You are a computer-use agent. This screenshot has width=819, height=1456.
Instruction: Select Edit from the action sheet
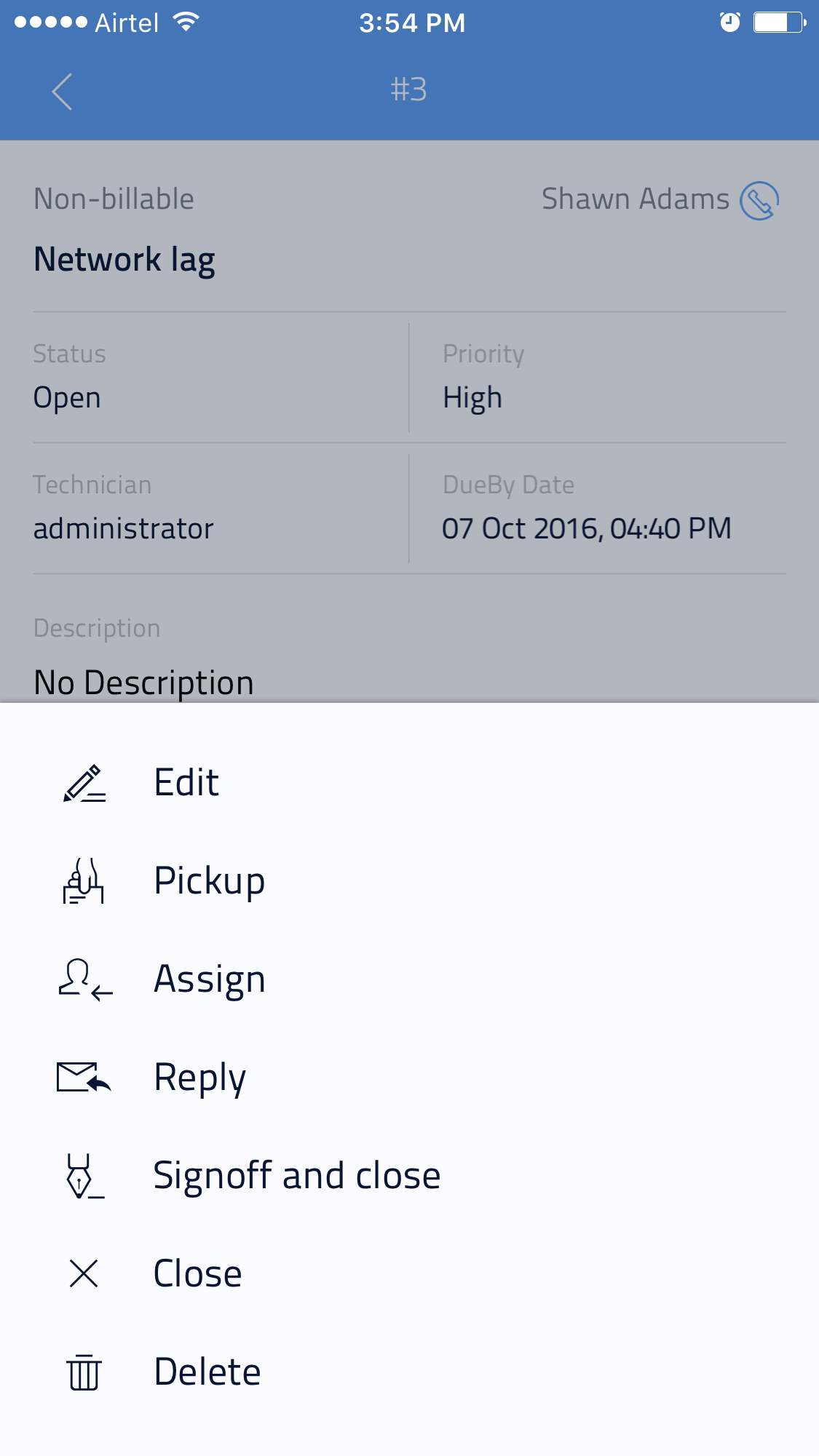[186, 783]
